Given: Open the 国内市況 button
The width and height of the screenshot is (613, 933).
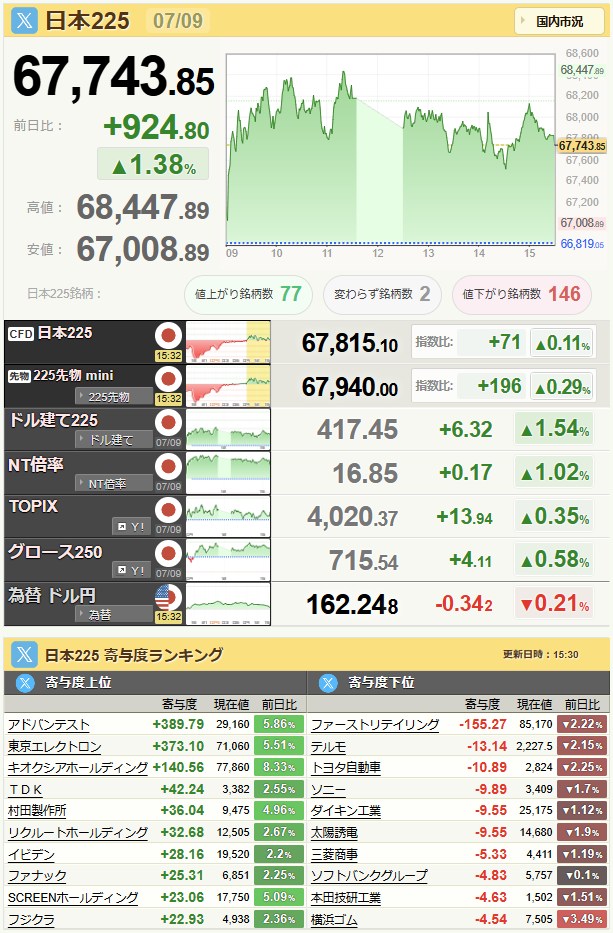Looking at the screenshot, I should point(559,21).
